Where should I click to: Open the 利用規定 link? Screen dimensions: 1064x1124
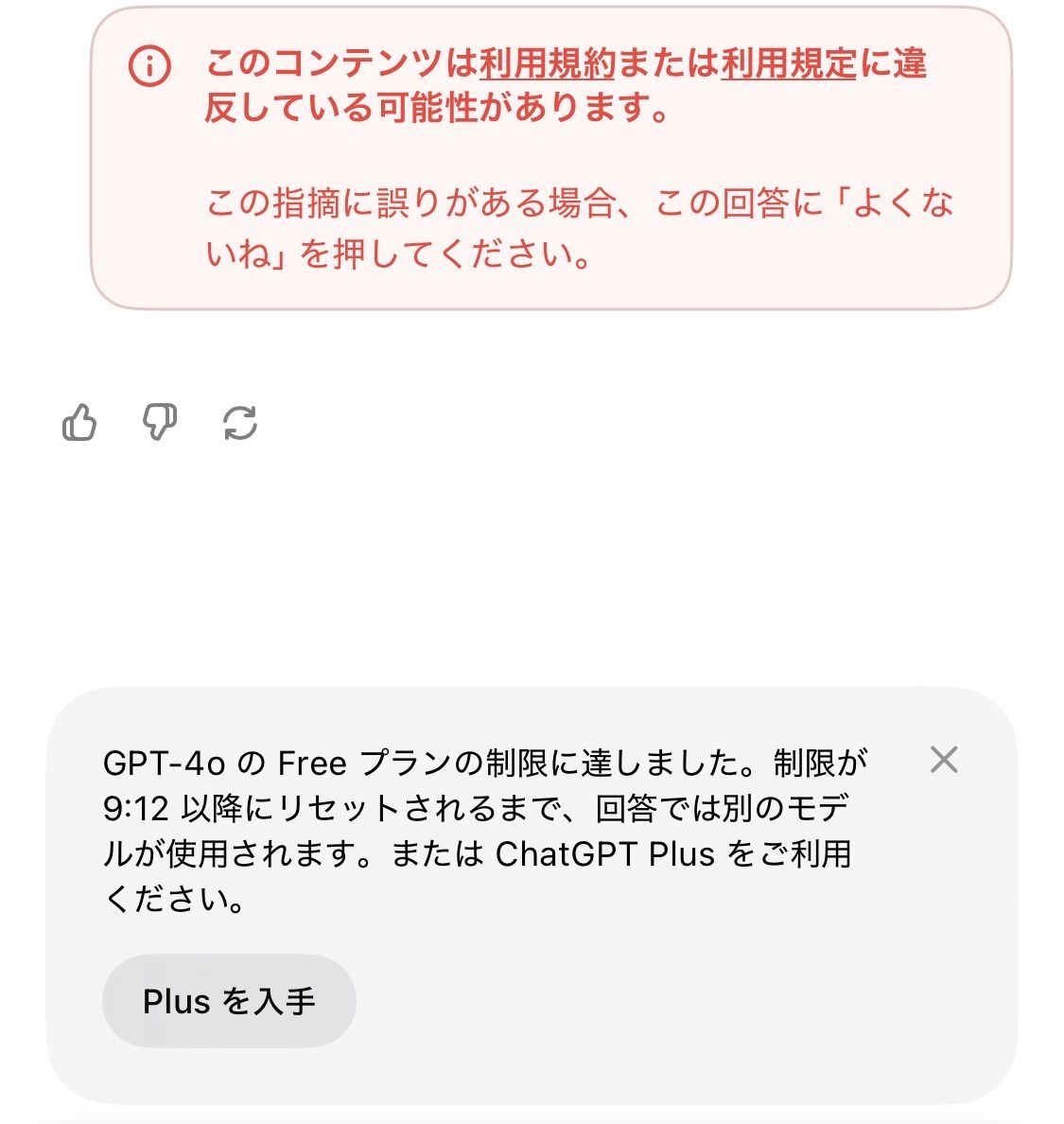click(788, 64)
